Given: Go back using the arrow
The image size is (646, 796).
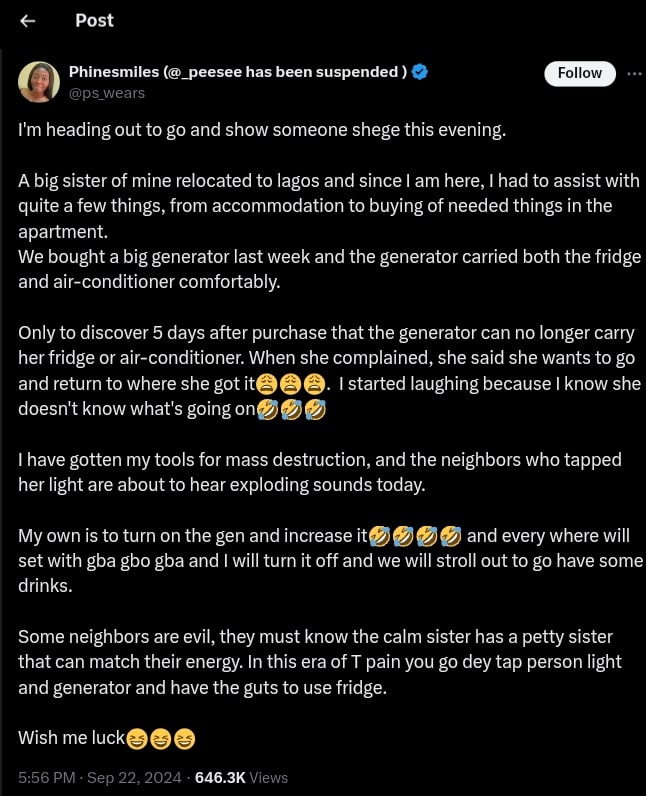Looking at the screenshot, I should pyautogui.click(x=28, y=21).
